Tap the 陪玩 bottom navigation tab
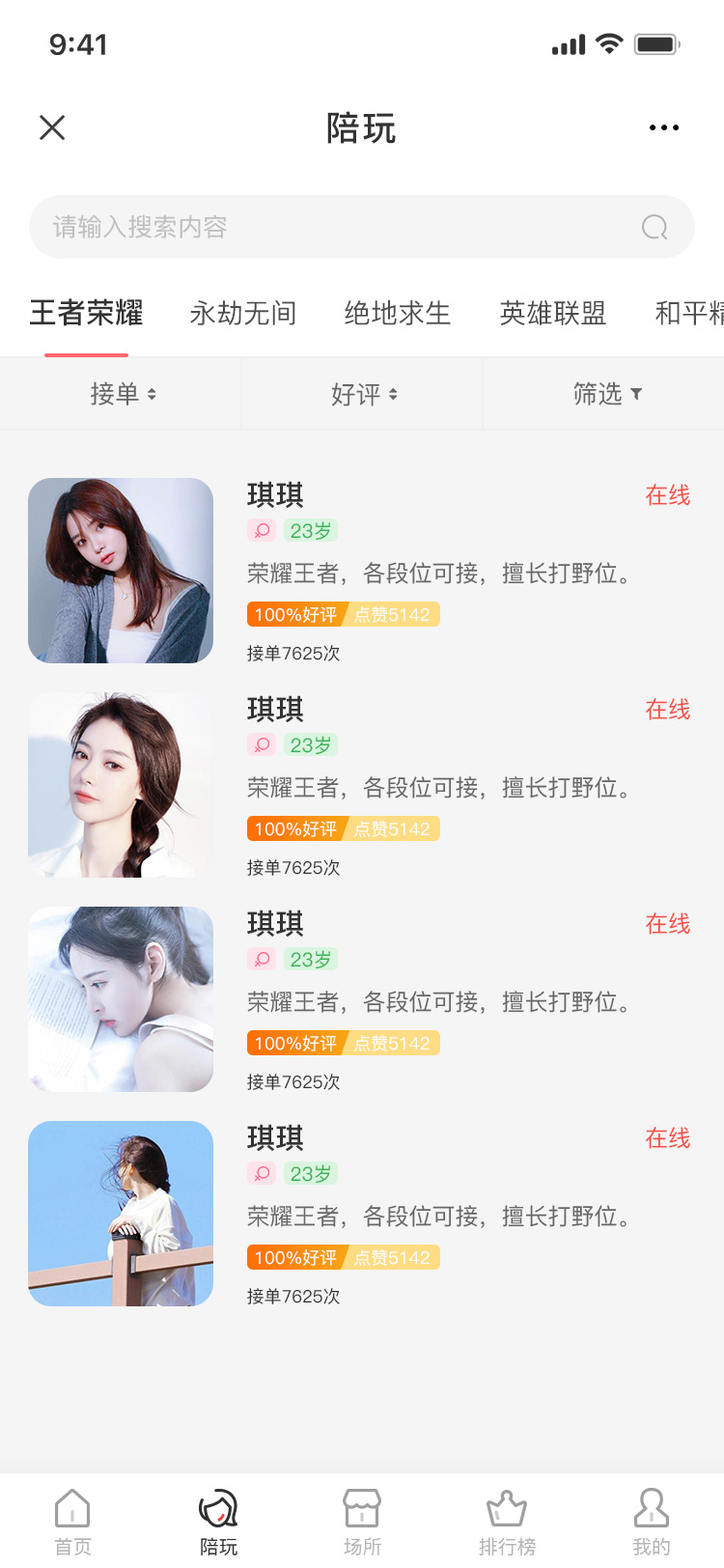The image size is (724, 1568). tap(218, 1522)
